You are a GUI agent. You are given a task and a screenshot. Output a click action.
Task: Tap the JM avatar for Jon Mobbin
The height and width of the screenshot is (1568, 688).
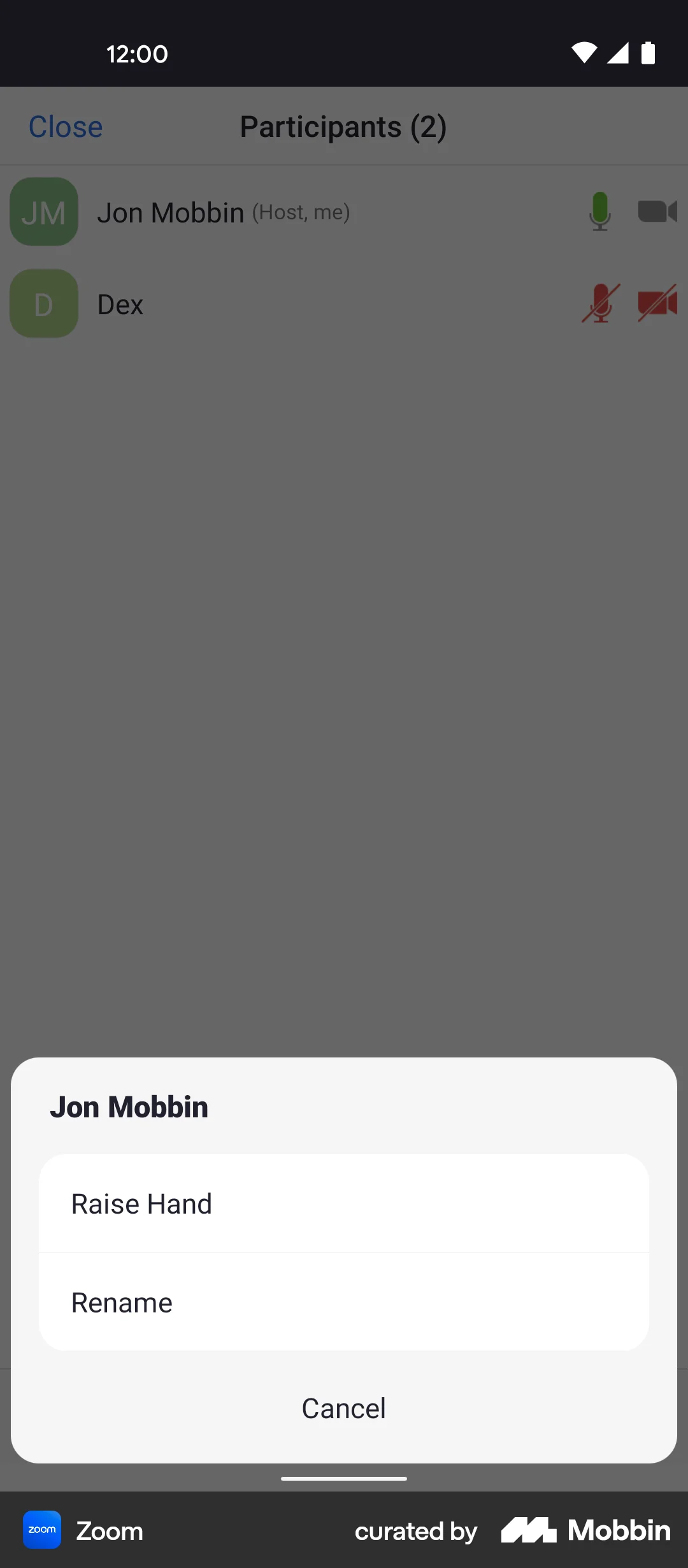pyautogui.click(x=43, y=212)
